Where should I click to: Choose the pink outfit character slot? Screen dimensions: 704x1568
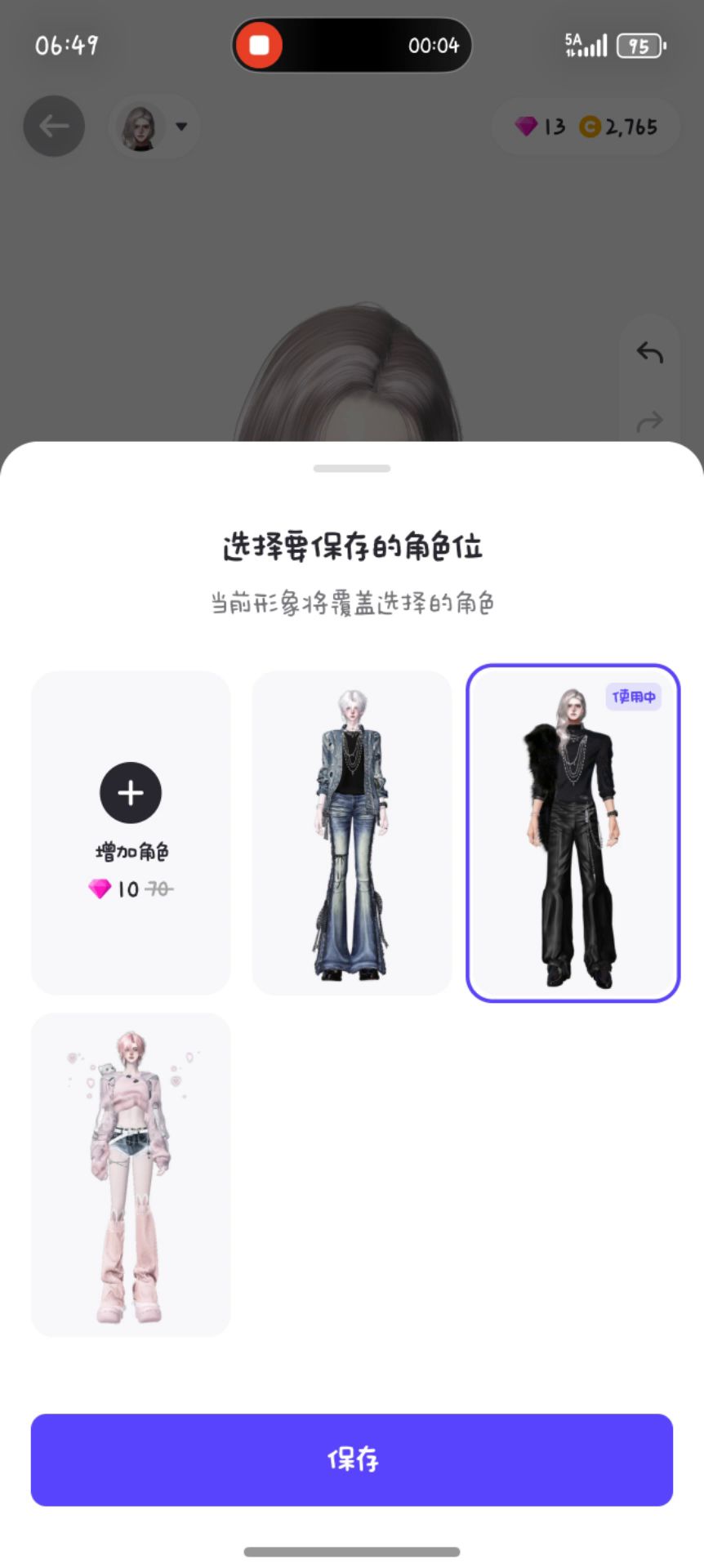131,1174
